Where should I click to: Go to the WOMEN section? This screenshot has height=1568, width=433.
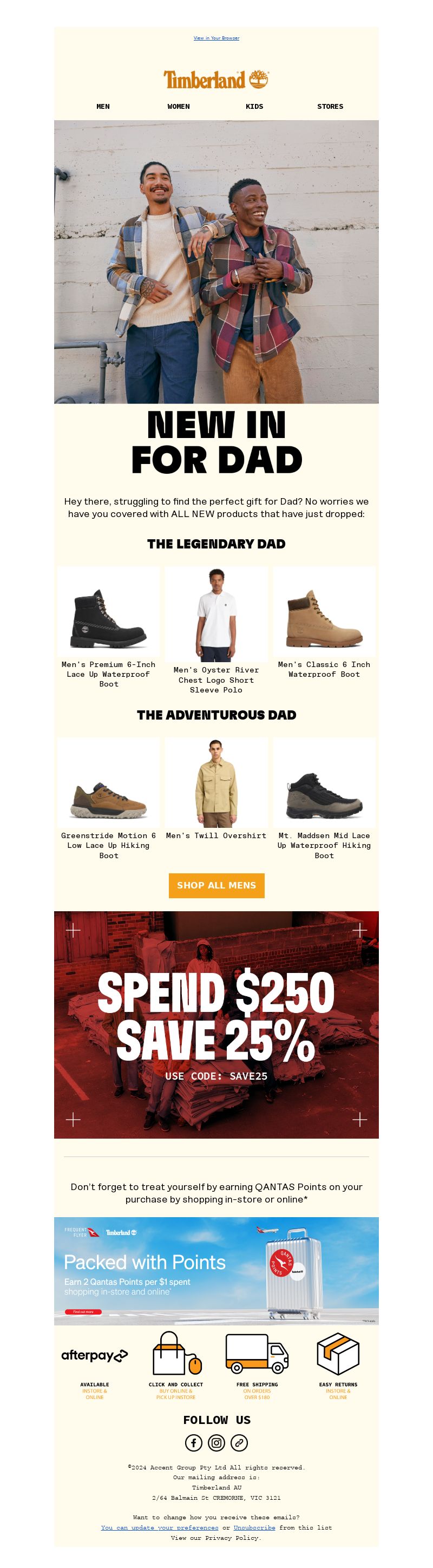click(x=178, y=107)
